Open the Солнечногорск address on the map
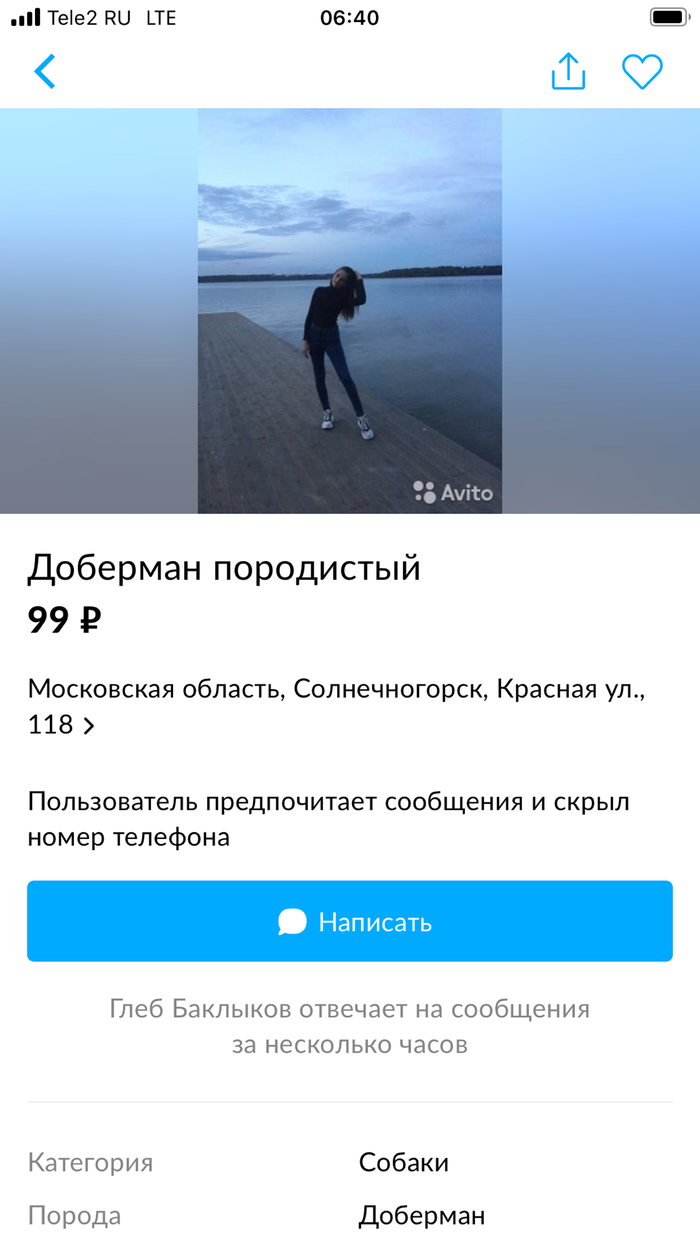This screenshot has width=700, height=1244. (x=336, y=706)
